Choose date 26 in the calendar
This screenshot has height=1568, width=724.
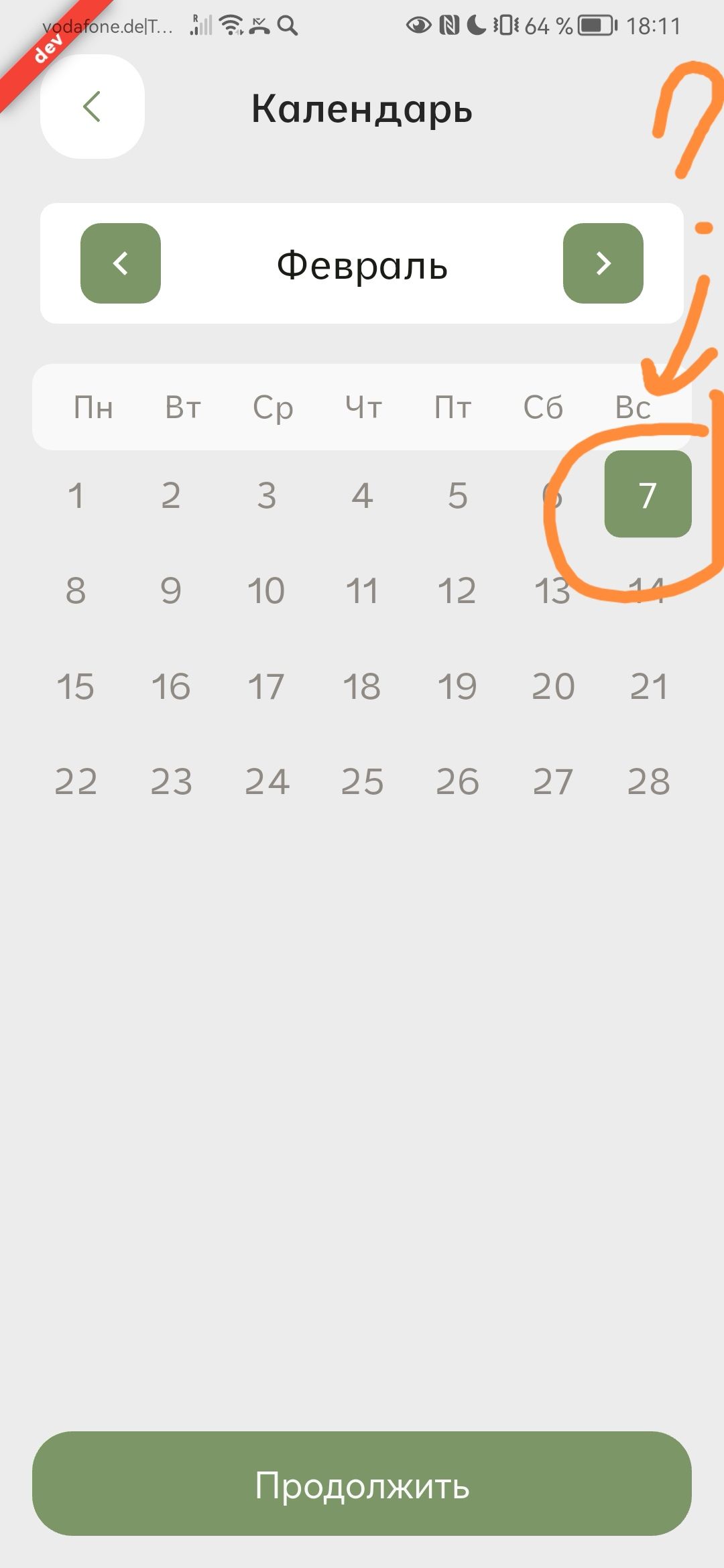(457, 782)
